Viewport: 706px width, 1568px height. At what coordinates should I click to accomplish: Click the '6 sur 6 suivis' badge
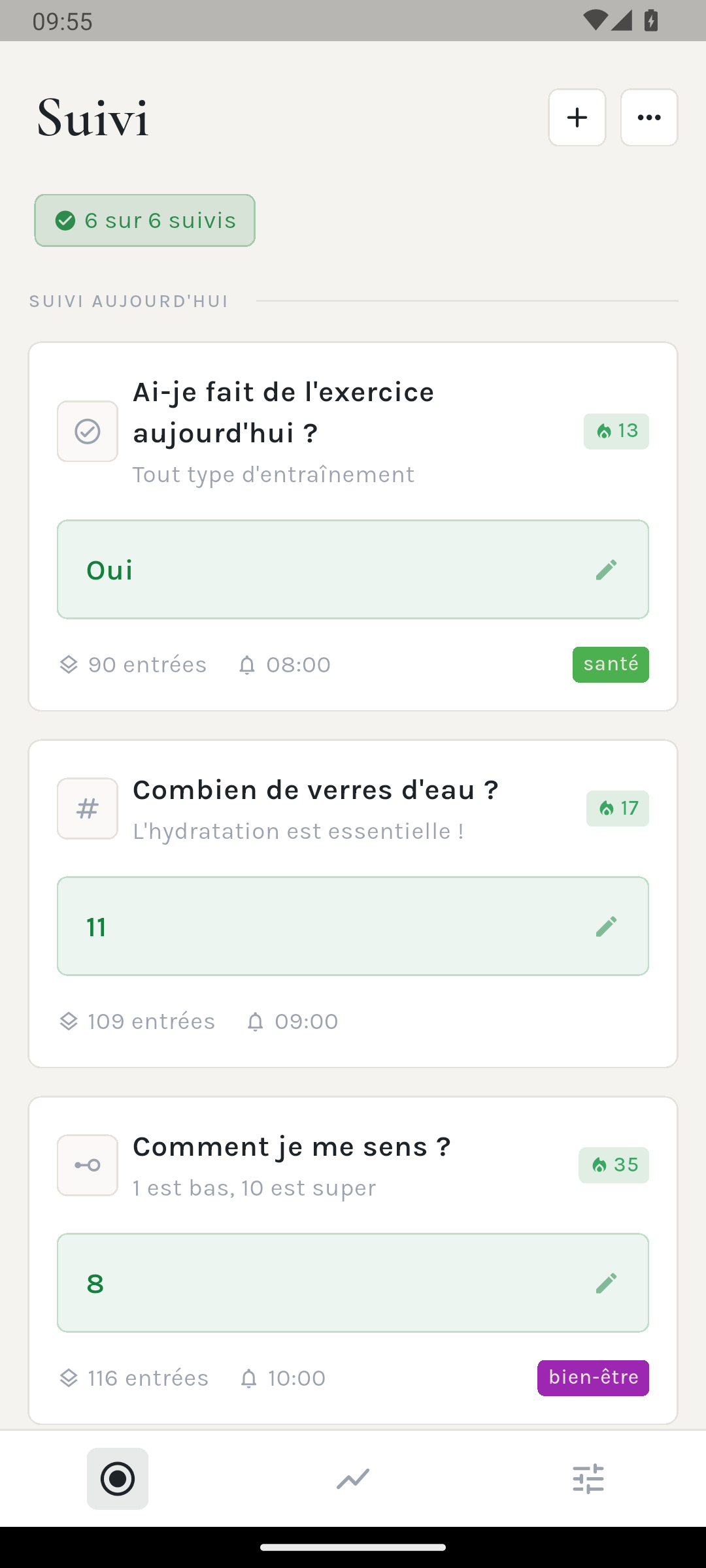tap(144, 220)
